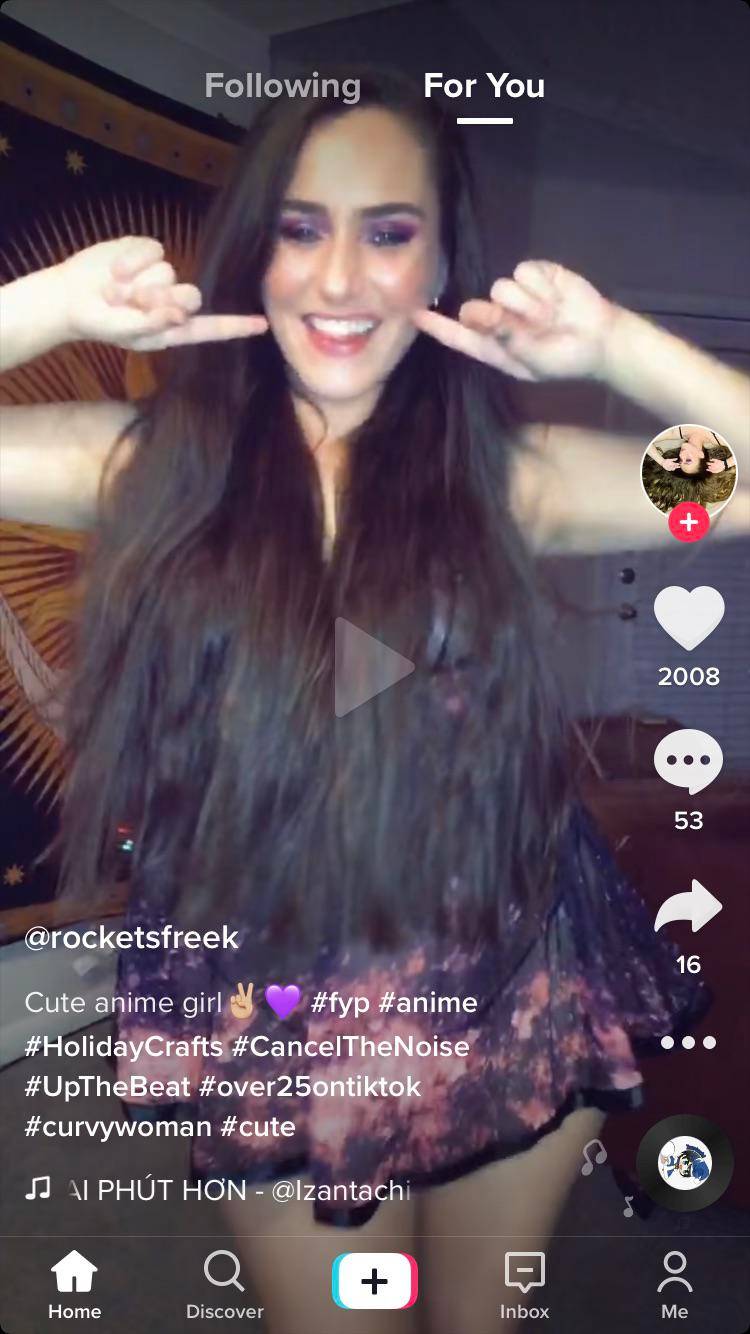Open the comments with 53 replies
The height and width of the screenshot is (1334, 750).
click(688, 762)
